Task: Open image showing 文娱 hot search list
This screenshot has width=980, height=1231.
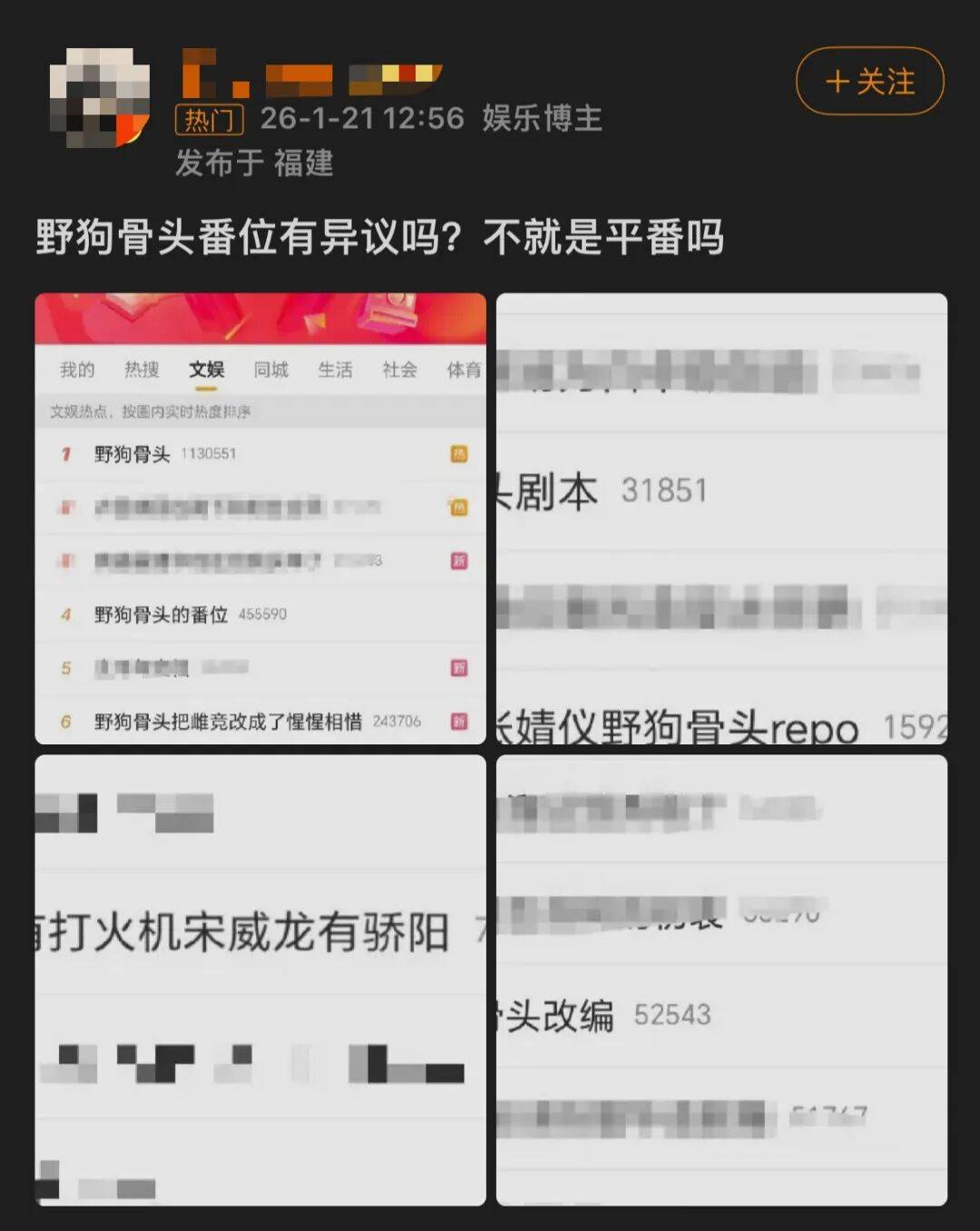Action: click(x=260, y=518)
